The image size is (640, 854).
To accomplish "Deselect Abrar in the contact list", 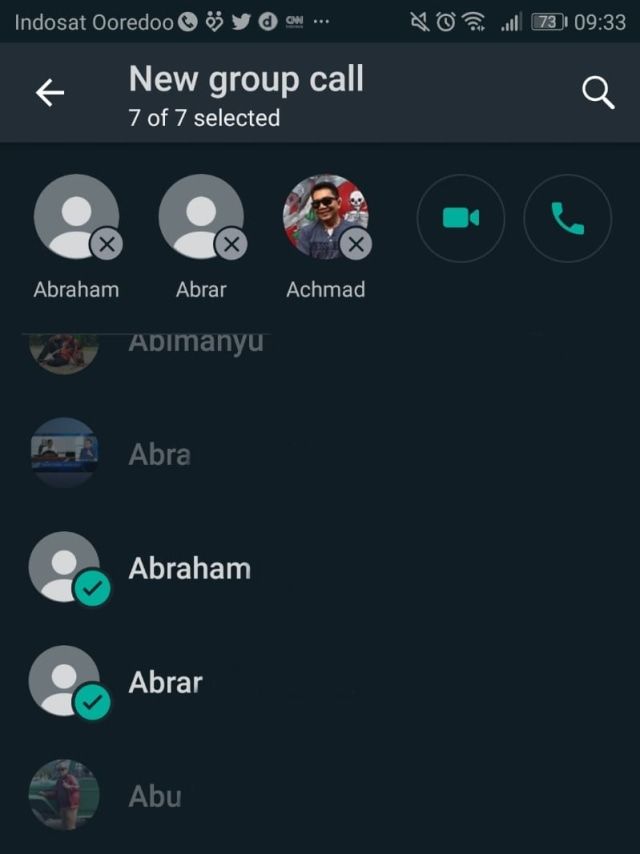I will [x=165, y=683].
